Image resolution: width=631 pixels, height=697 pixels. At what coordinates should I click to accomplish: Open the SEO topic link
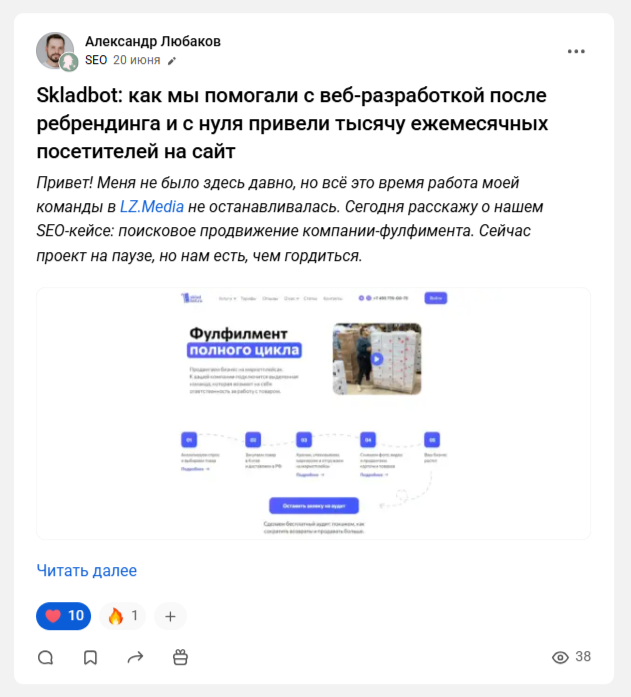(x=96, y=60)
